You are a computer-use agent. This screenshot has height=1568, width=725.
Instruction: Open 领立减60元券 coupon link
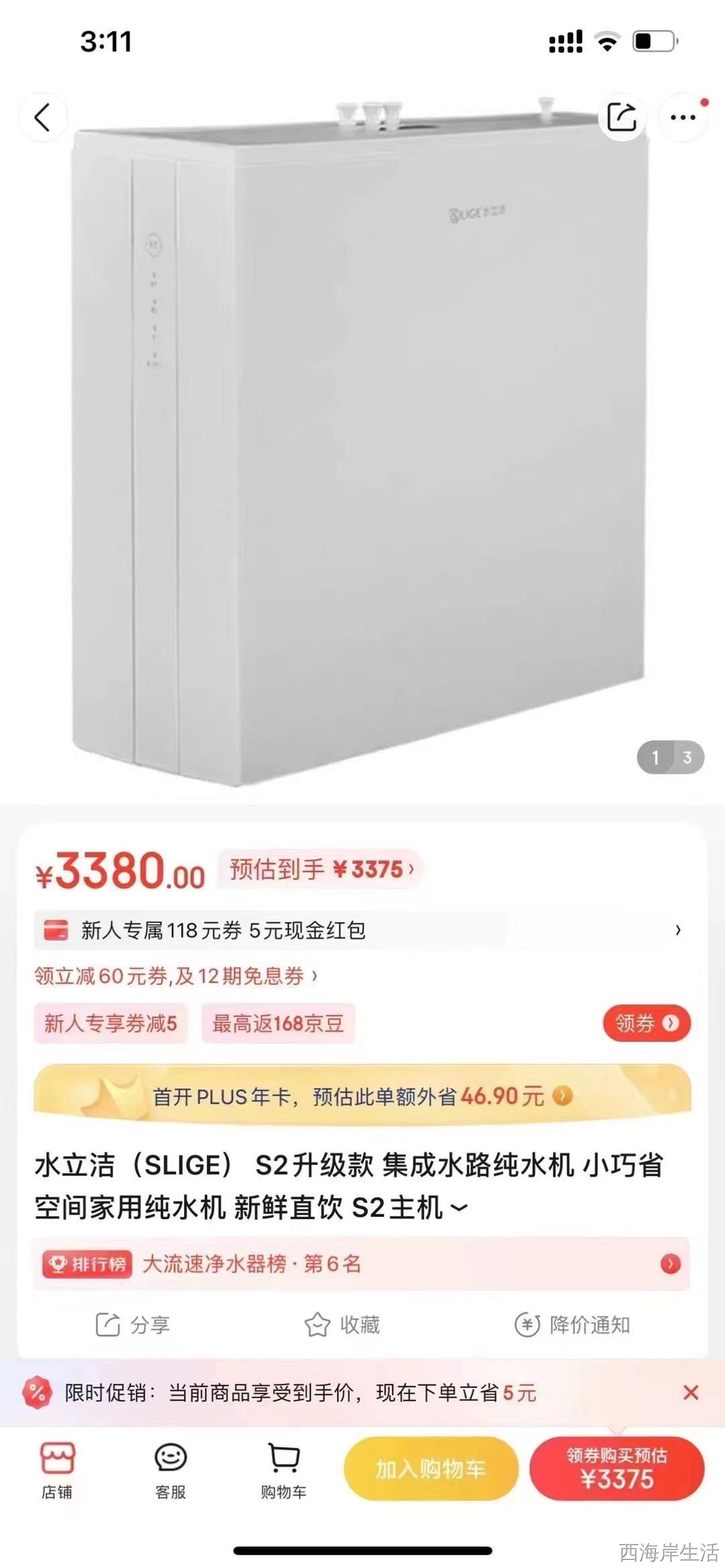point(176,976)
